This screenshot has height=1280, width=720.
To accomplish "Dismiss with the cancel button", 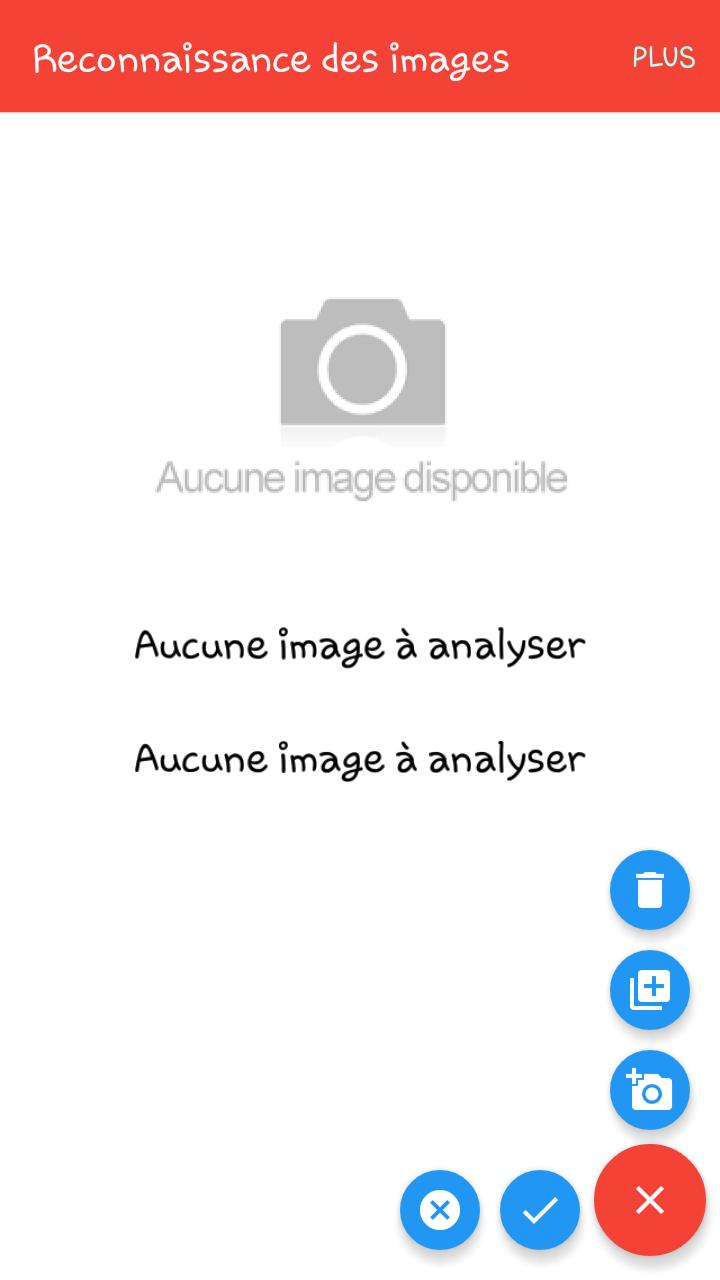I will click(x=440, y=1210).
